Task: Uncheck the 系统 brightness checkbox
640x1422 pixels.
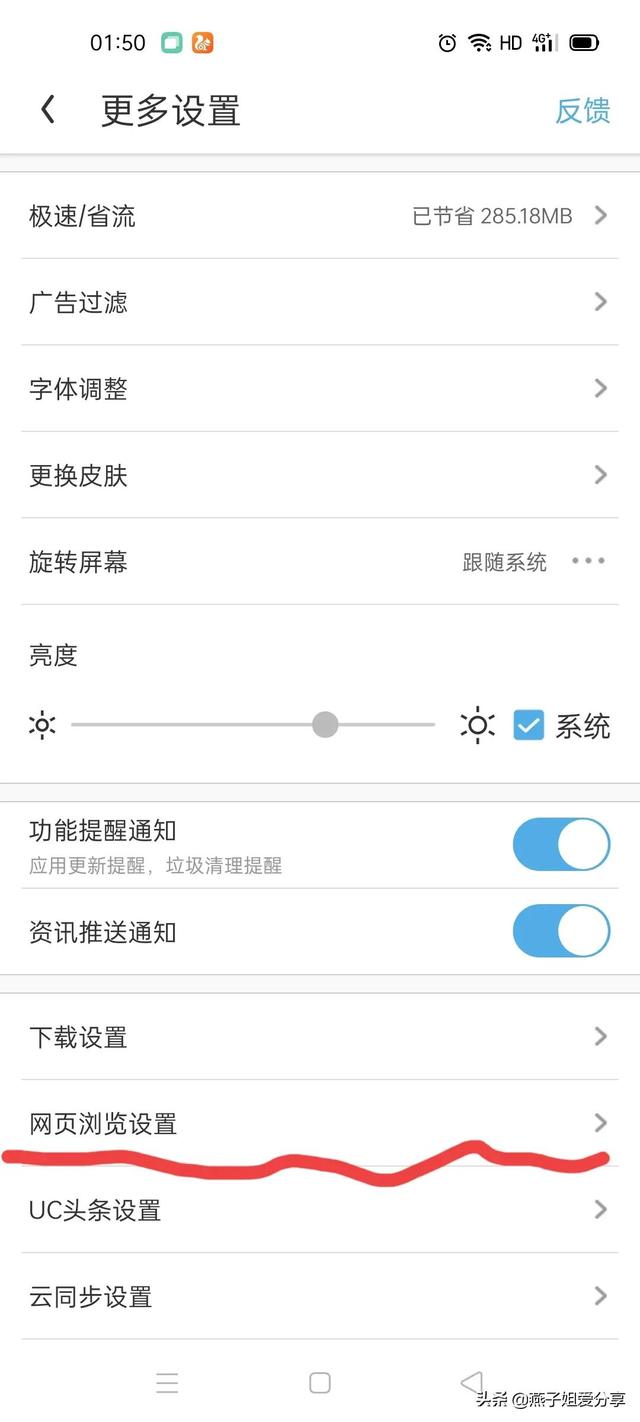Action: 528,725
